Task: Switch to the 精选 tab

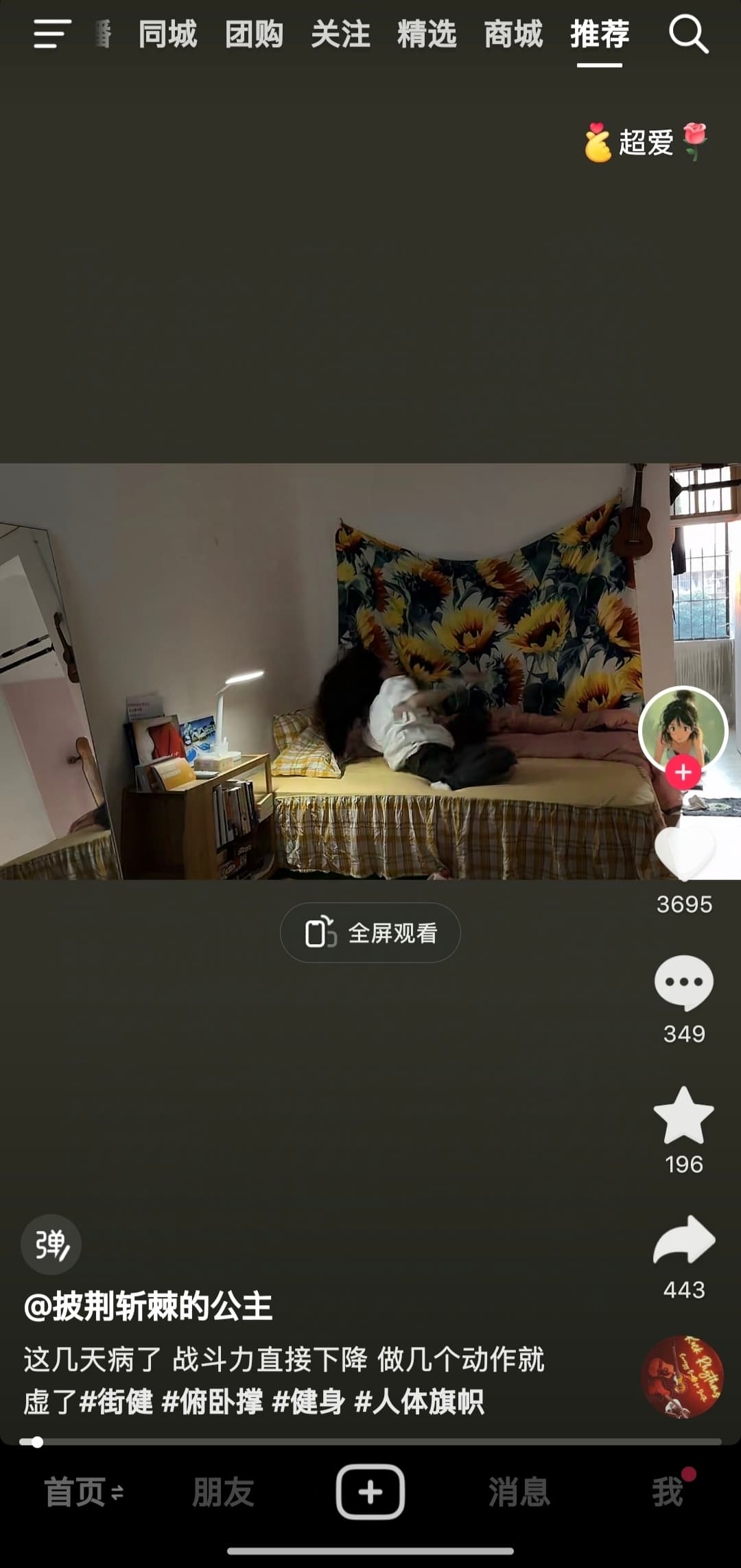Action: coord(427,34)
